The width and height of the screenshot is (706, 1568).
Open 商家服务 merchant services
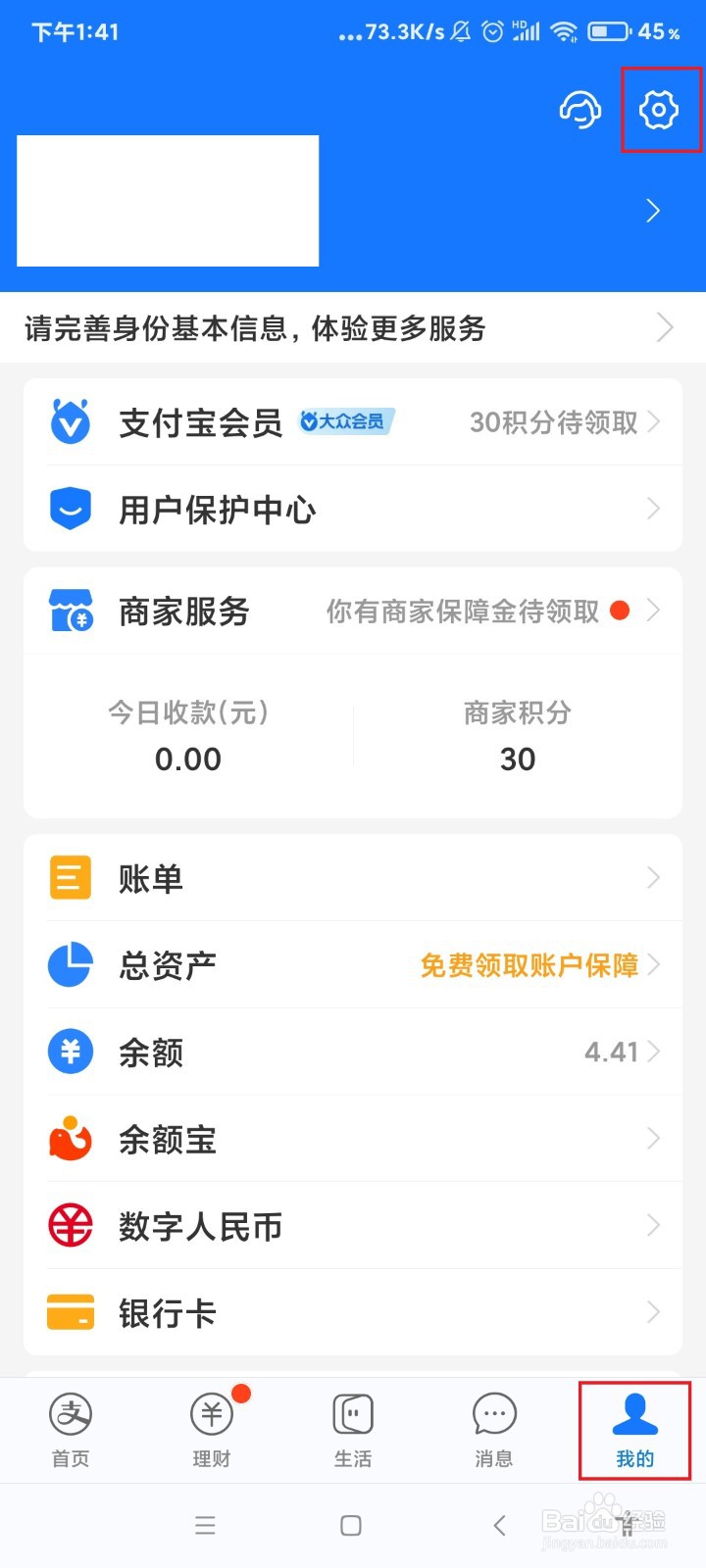[353, 612]
